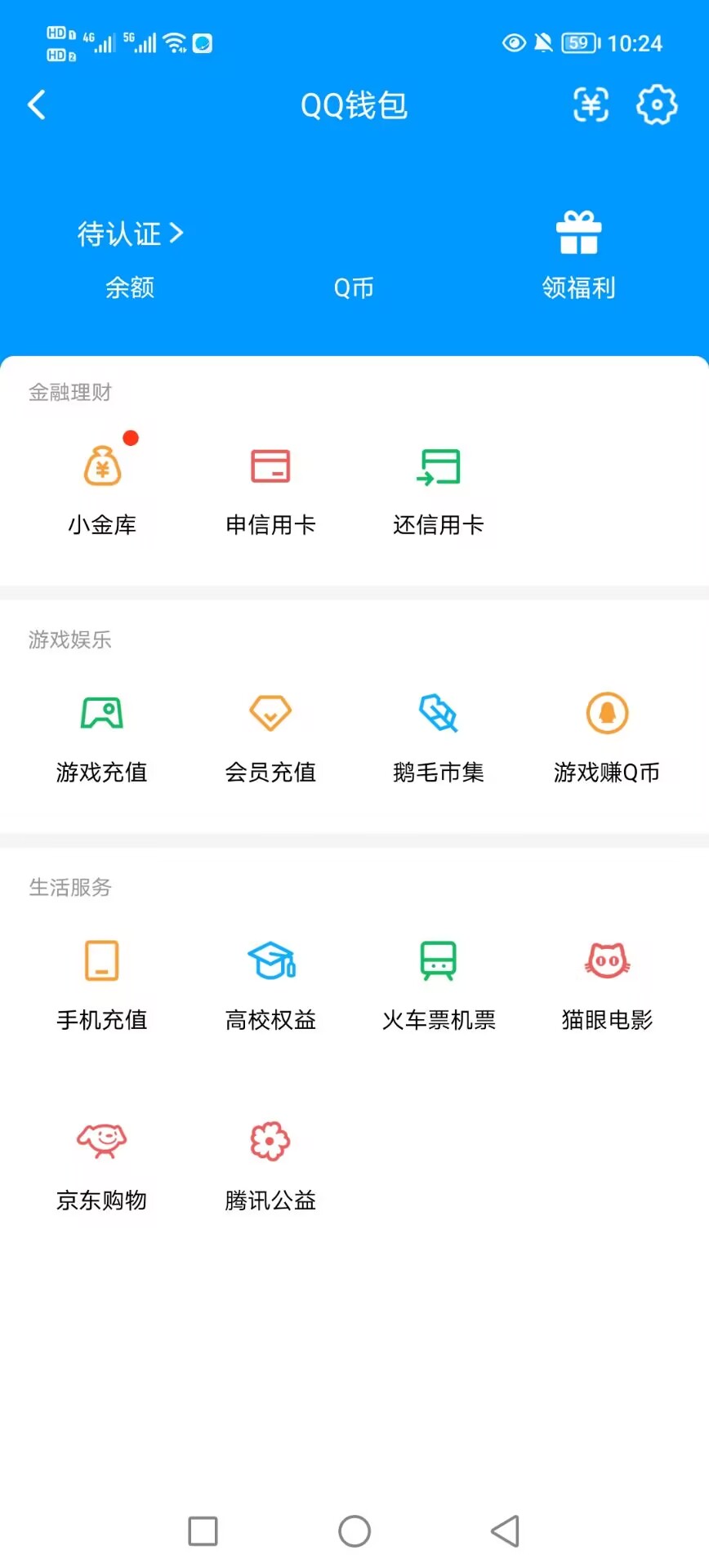Select 会员充值 membership recharge
Viewport: 709px width, 1568px height.
[270, 733]
